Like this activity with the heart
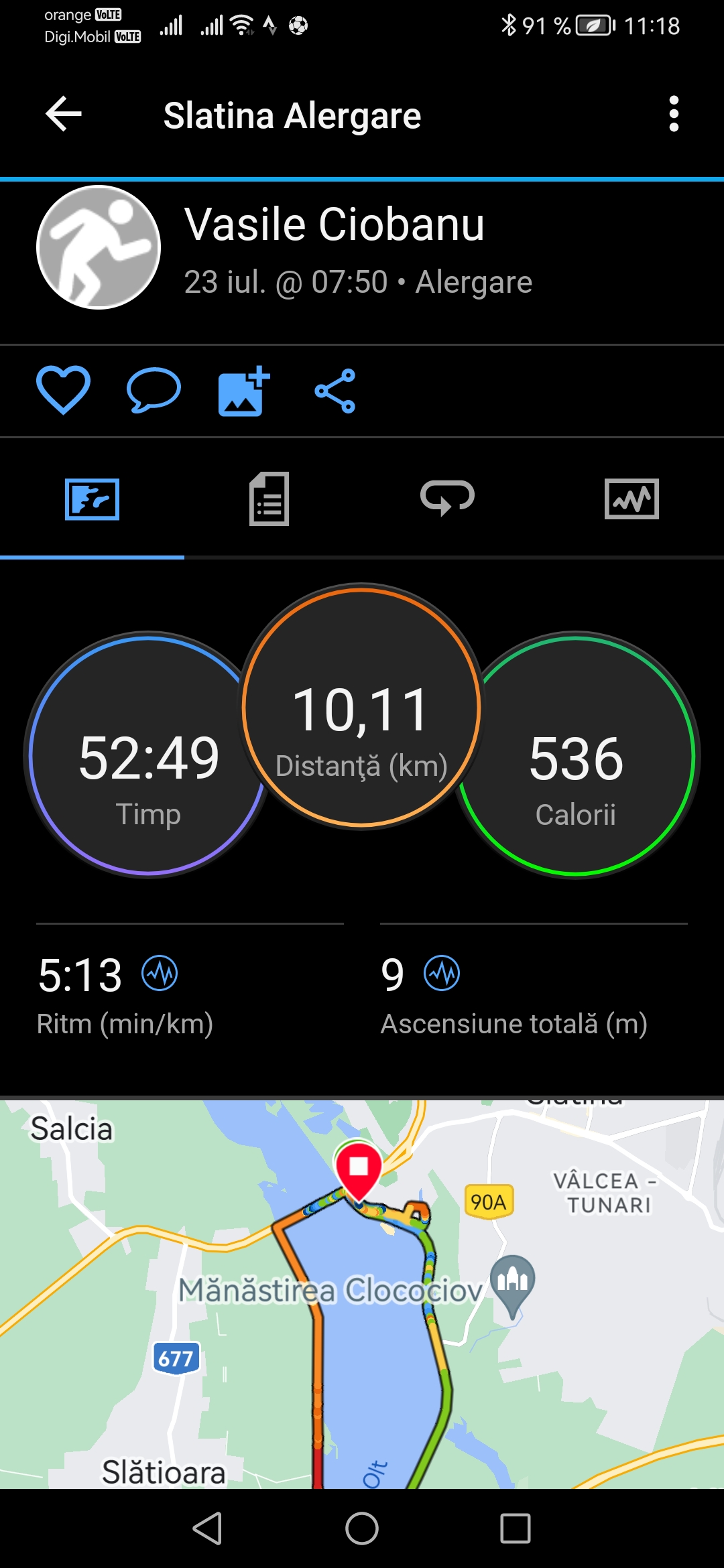 coord(63,390)
